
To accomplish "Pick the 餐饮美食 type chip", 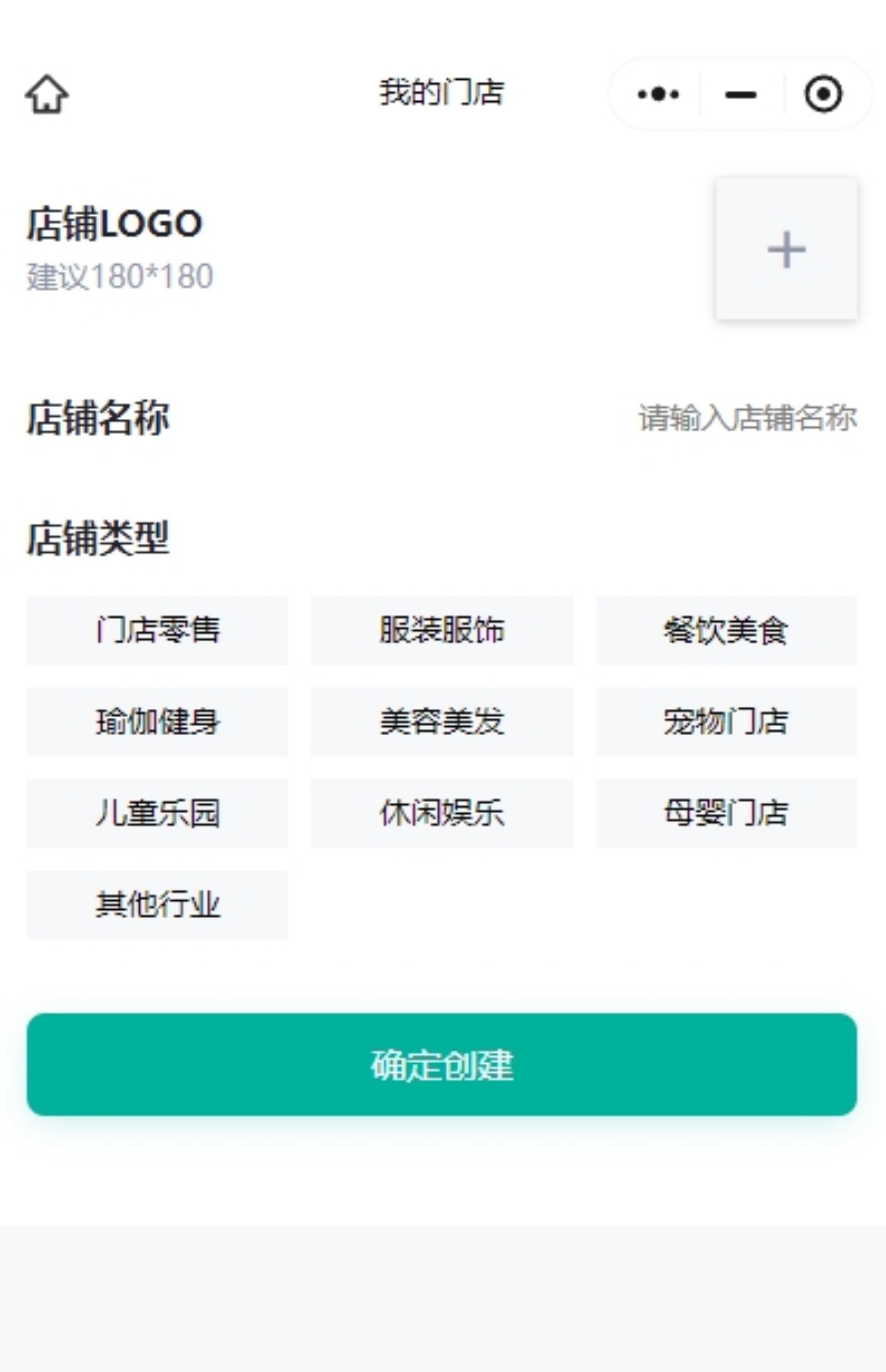I will pos(726,630).
